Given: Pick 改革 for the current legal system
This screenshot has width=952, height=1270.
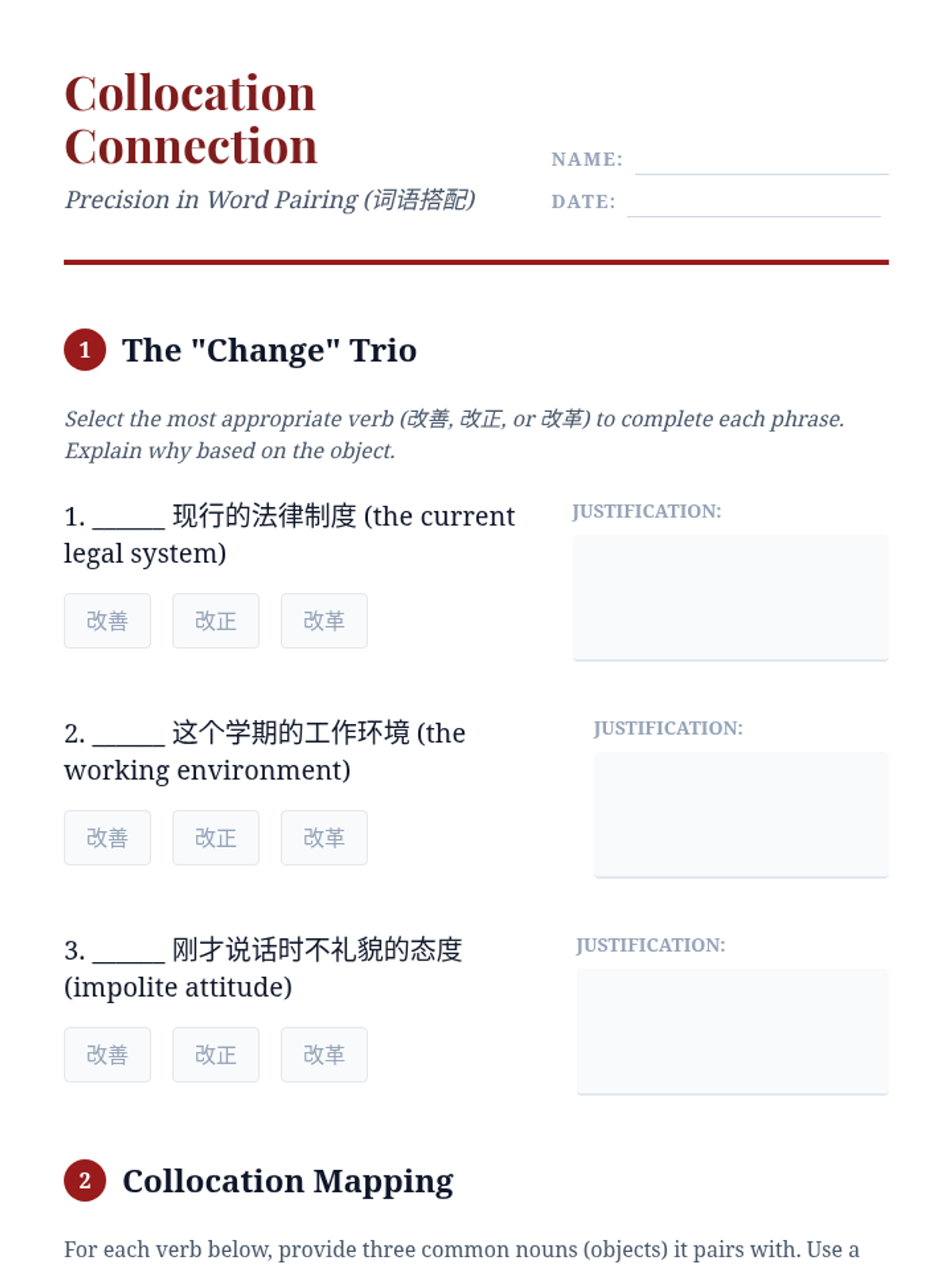Looking at the screenshot, I should coord(324,621).
